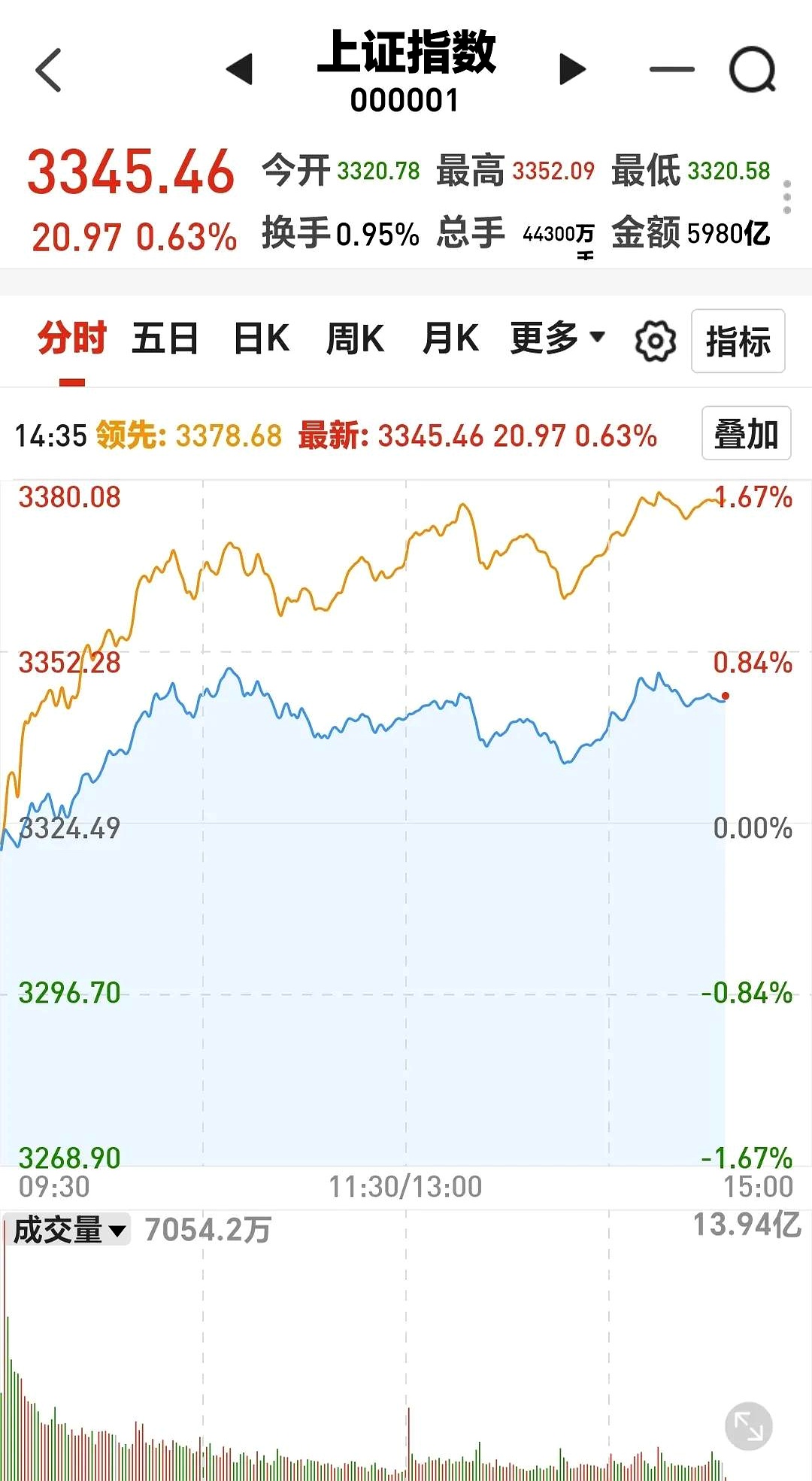The image size is (812, 1481).
Task: Select the previous stock arrow
Action: pyautogui.click(x=238, y=69)
